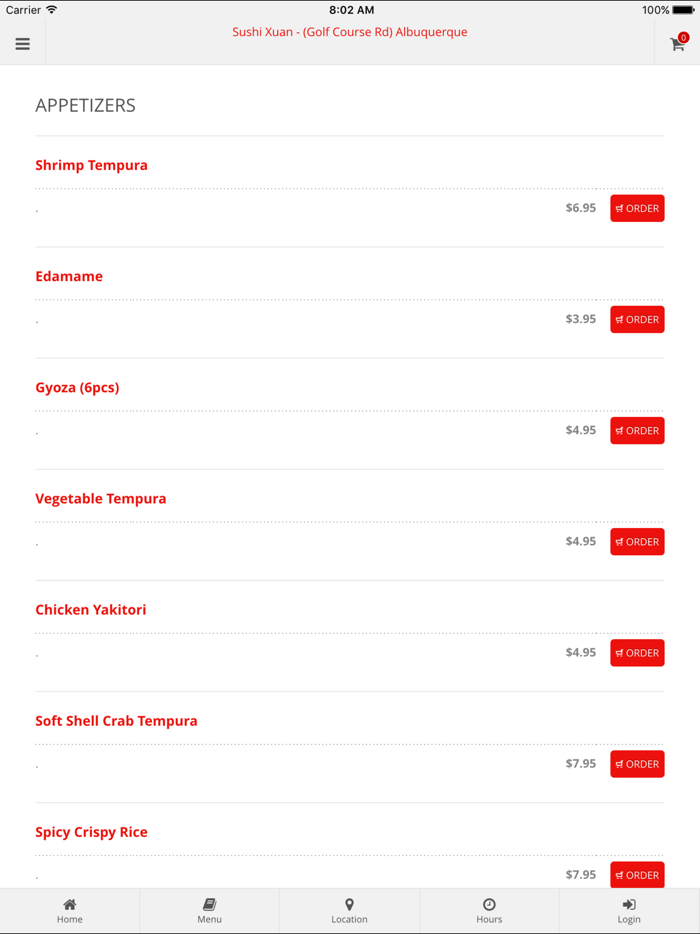This screenshot has width=700, height=934.
Task: Add Edamame to your order
Action: 637,319
